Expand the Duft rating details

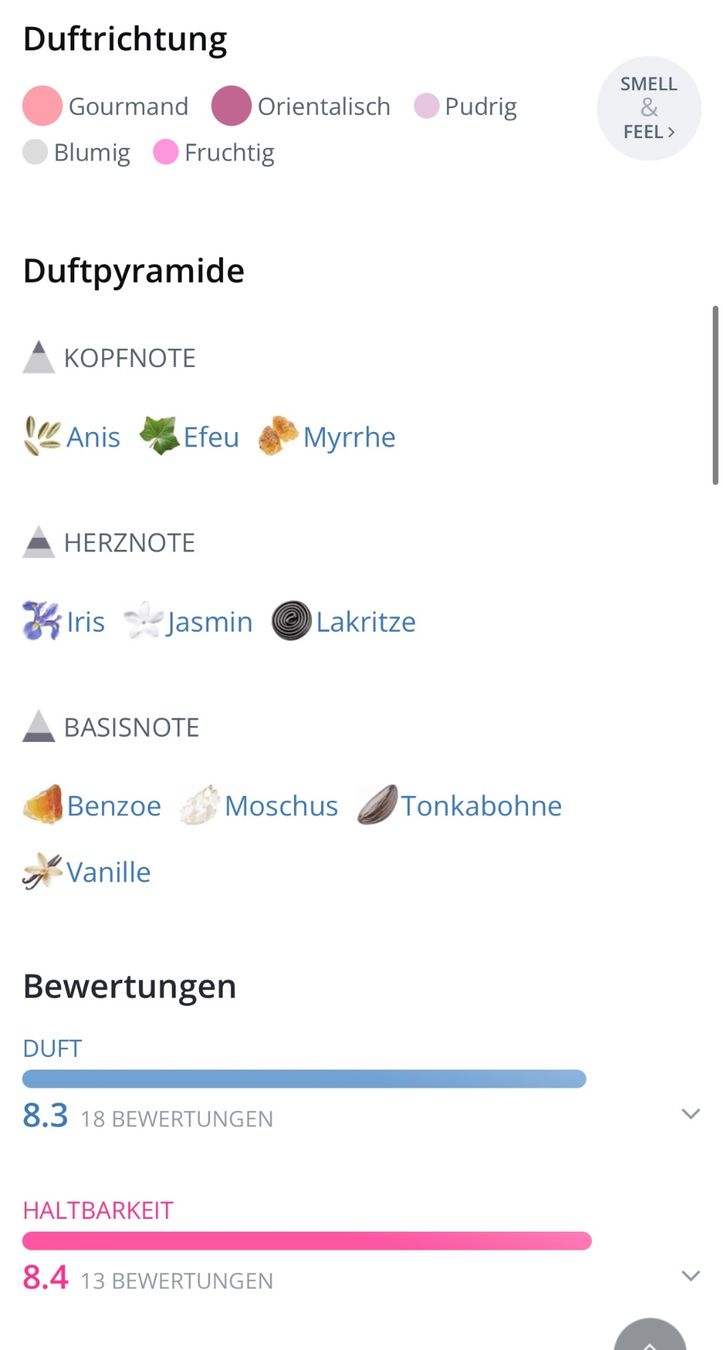[x=690, y=1114]
